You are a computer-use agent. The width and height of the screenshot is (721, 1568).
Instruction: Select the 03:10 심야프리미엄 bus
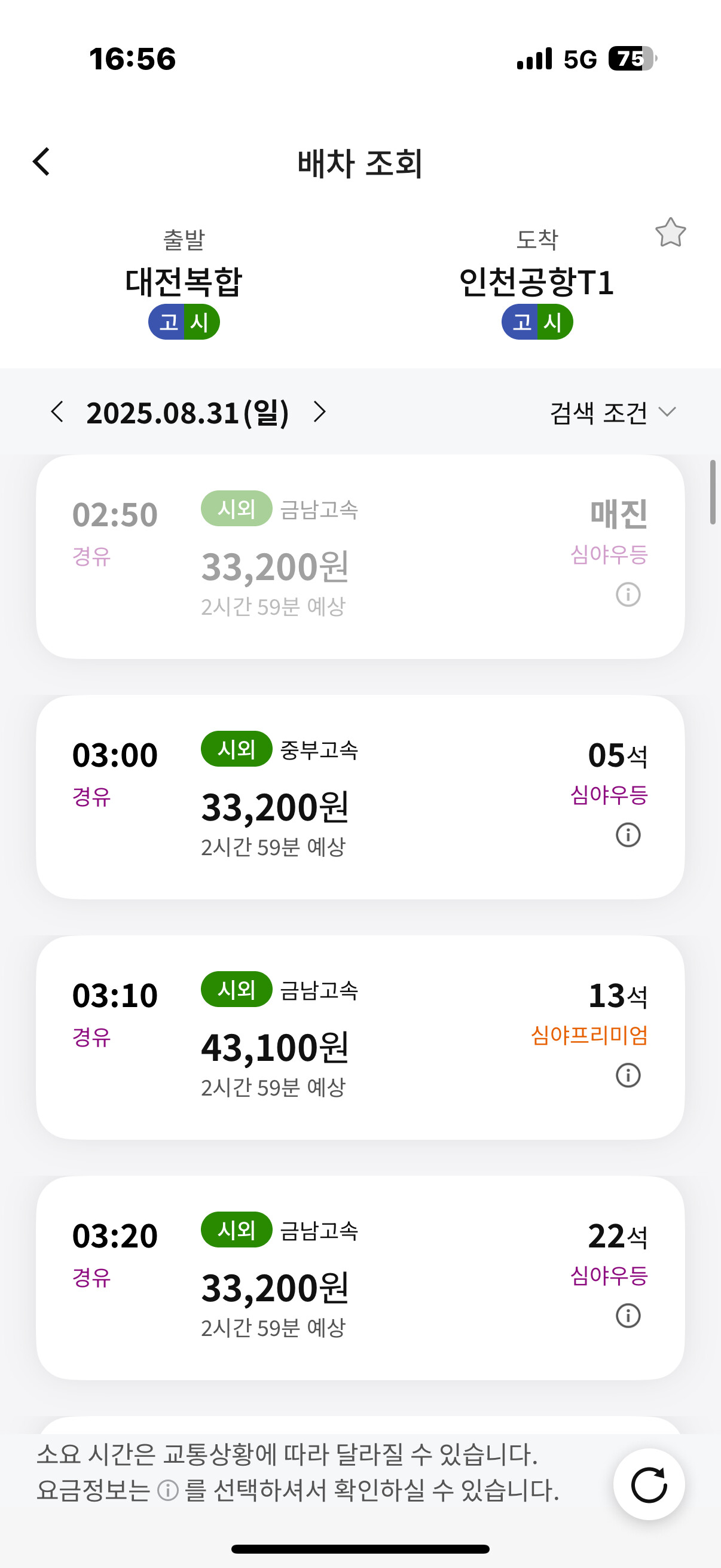coord(360,1037)
